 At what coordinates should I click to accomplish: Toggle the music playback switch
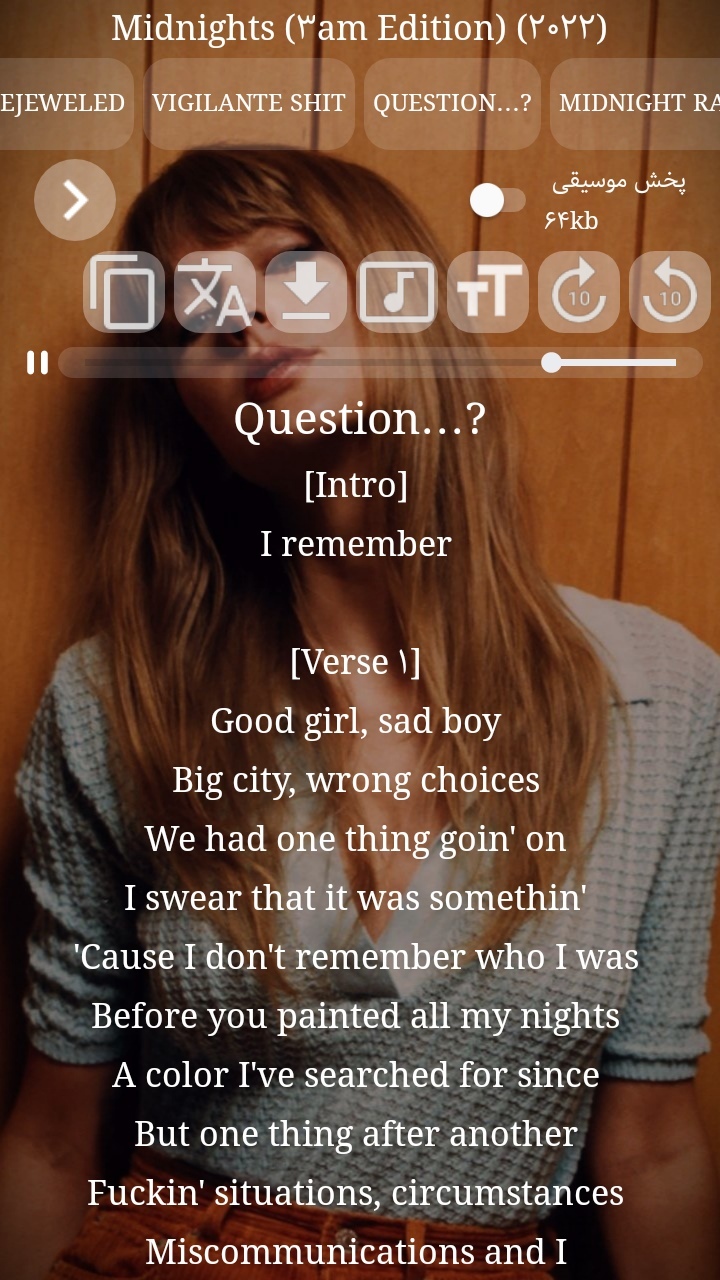(x=497, y=200)
